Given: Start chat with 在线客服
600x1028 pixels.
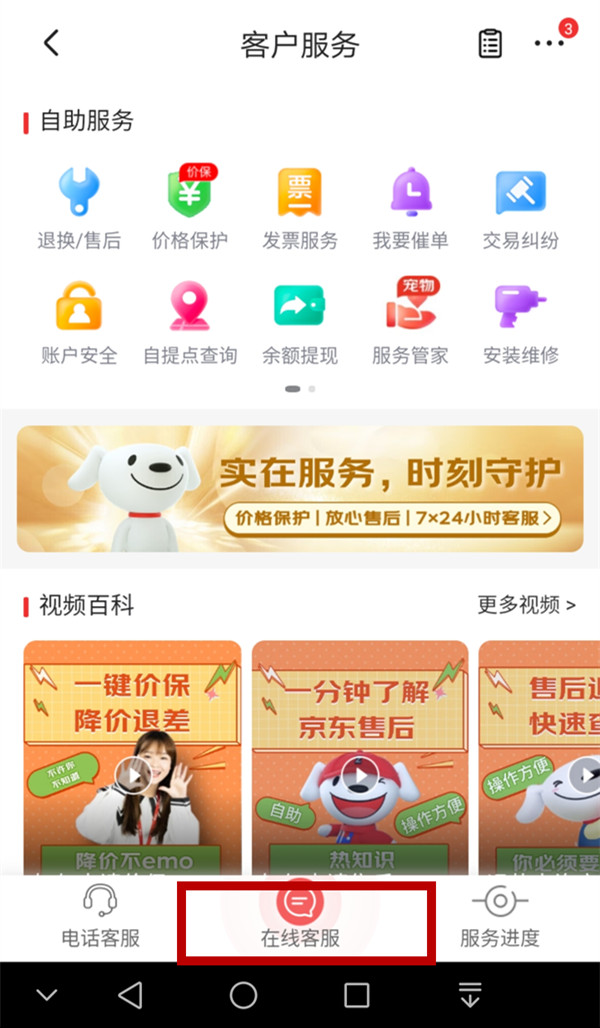Looking at the screenshot, I should tap(300, 917).
